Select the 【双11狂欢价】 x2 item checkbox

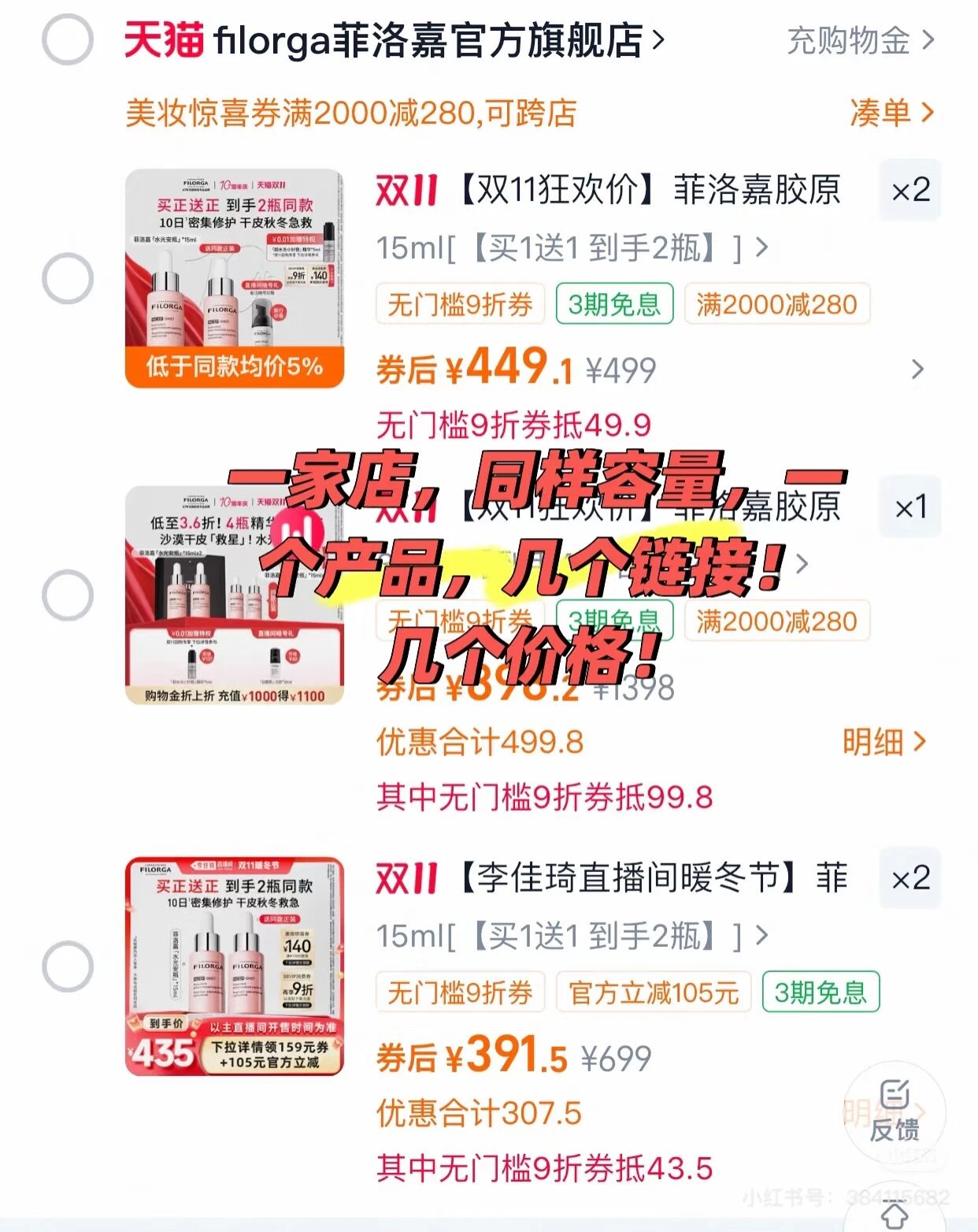click(68, 278)
